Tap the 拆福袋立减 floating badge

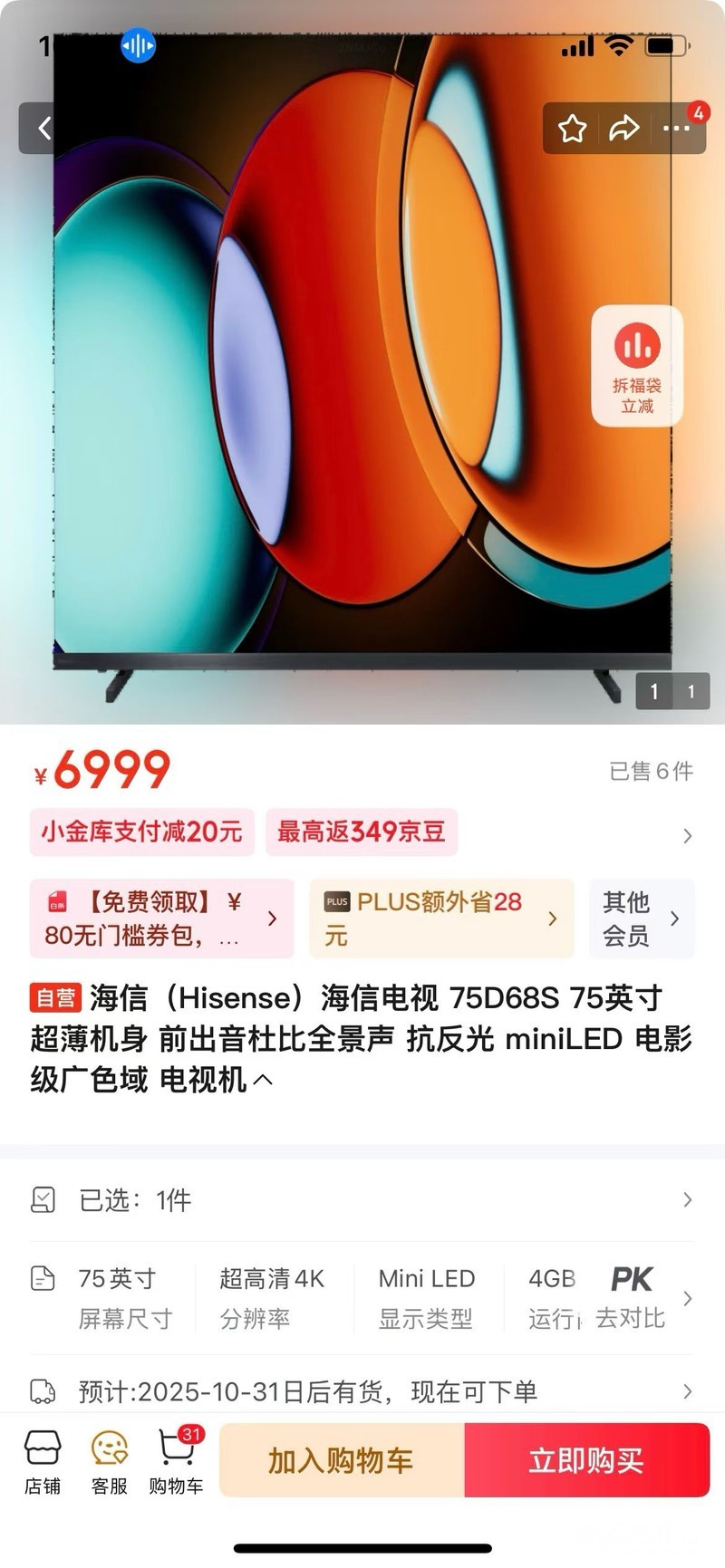[x=637, y=366]
